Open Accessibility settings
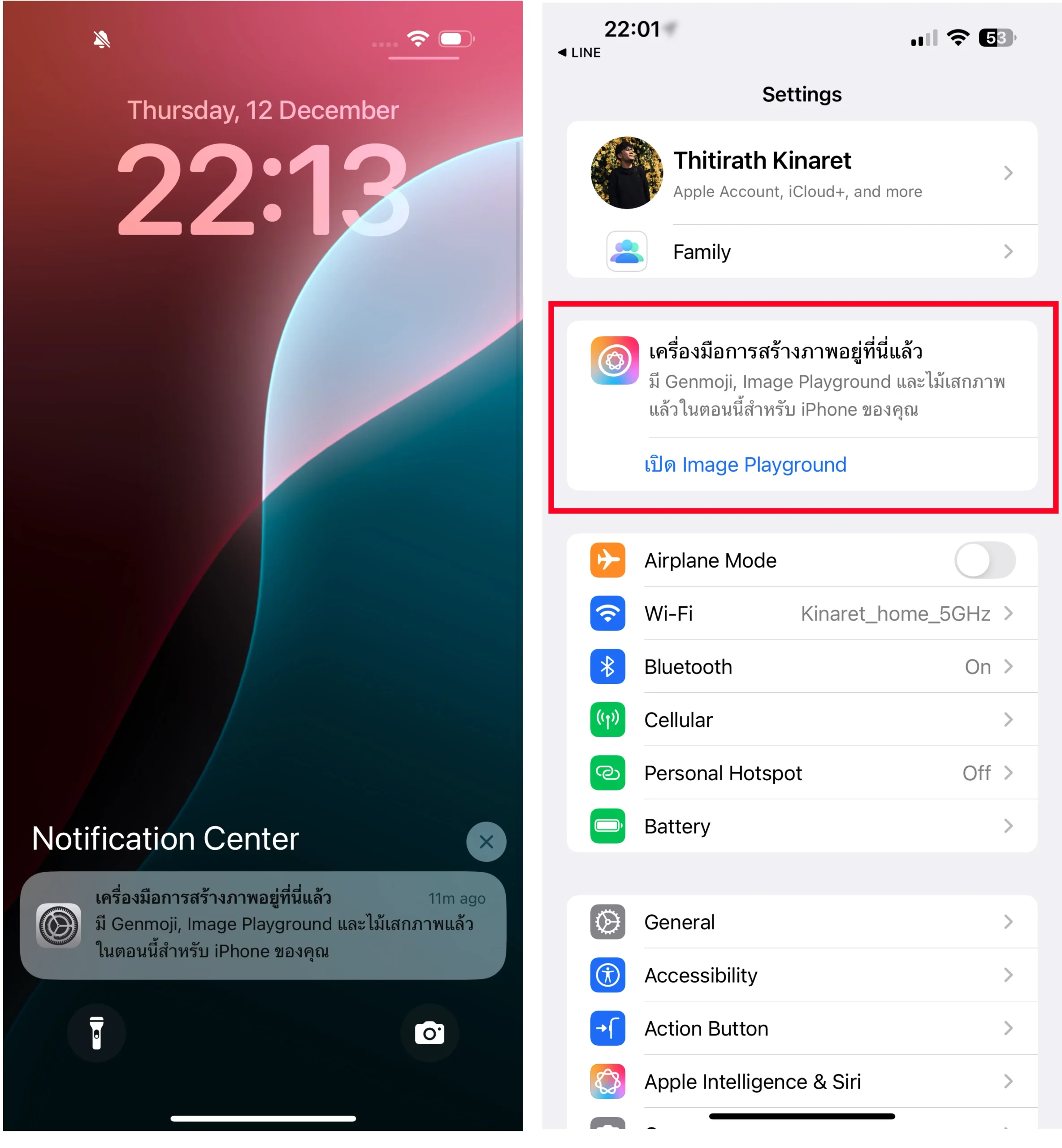This screenshot has height=1148, width=1062. click(x=801, y=975)
